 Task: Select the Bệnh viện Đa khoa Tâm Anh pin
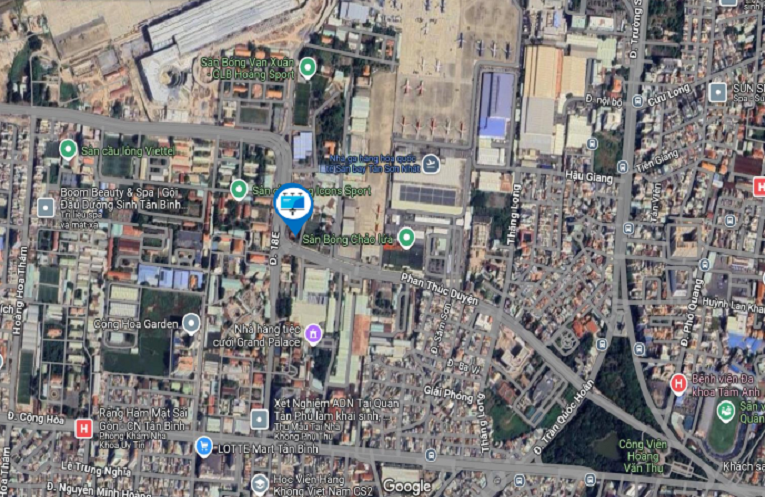pos(678,382)
